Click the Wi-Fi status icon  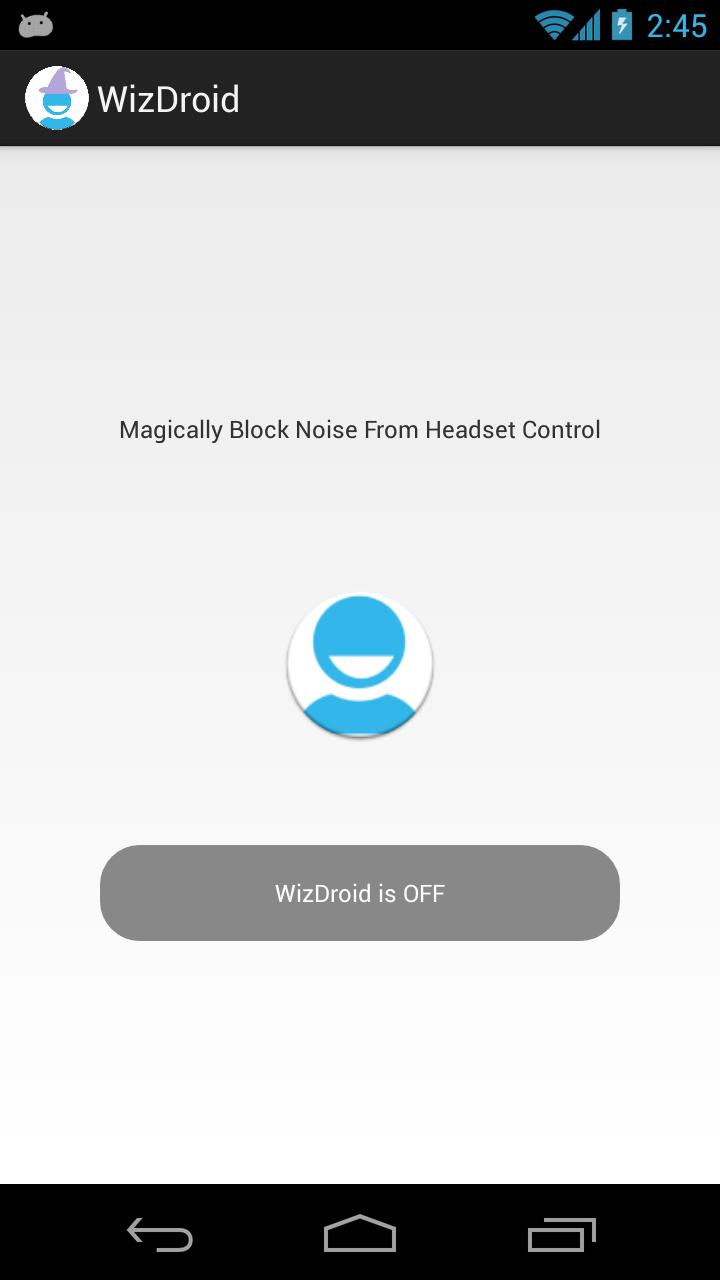552,24
